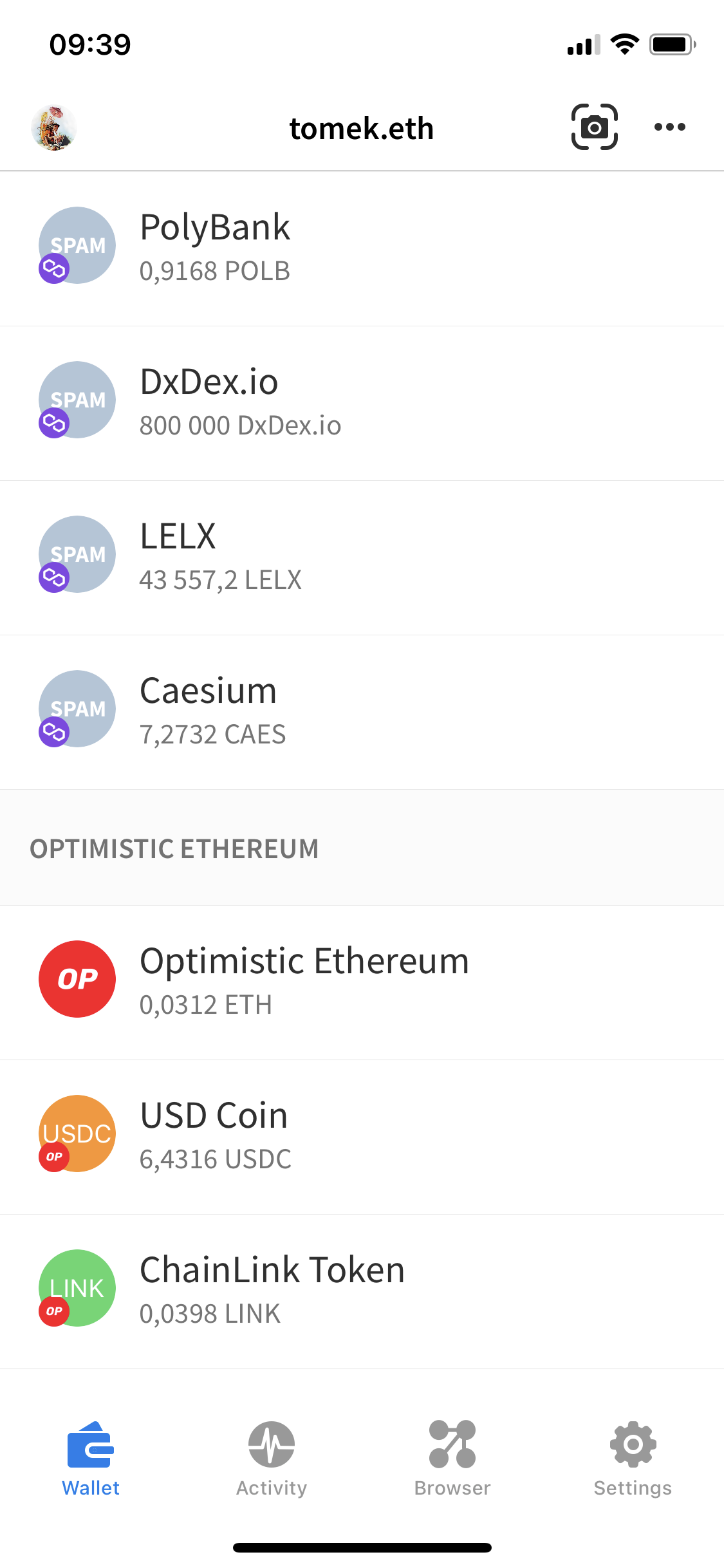724x1568 pixels.
Task: Tap the tomek.eth wallet name
Action: (361, 127)
